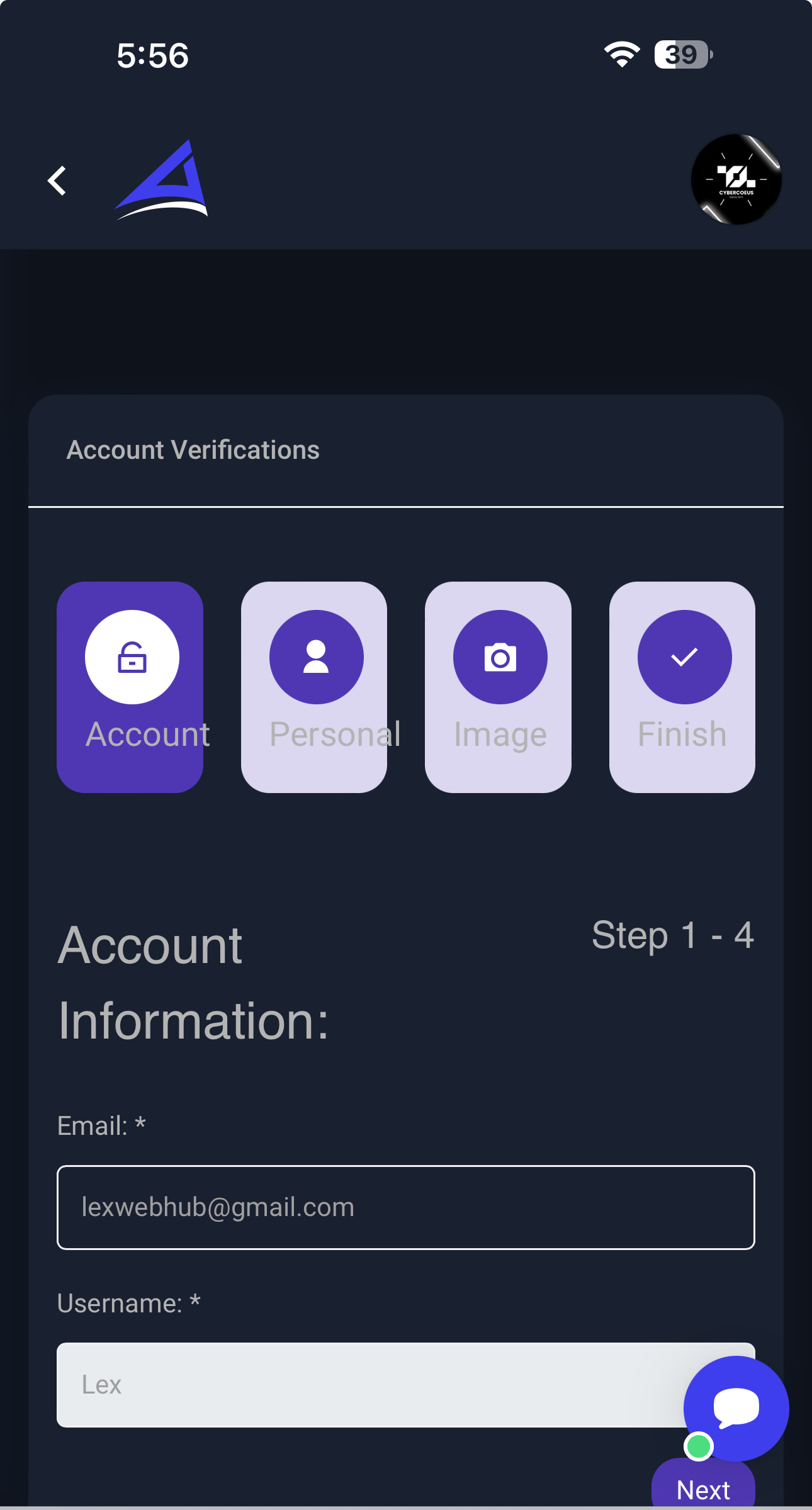This screenshot has height=1510, width=812.
Task: Go to the Finish step
Action: (682, 686)
